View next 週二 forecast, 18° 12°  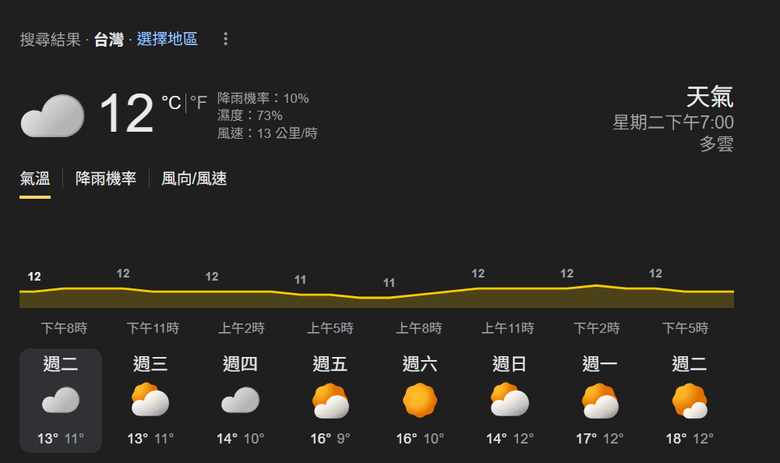tap(690, 400)
